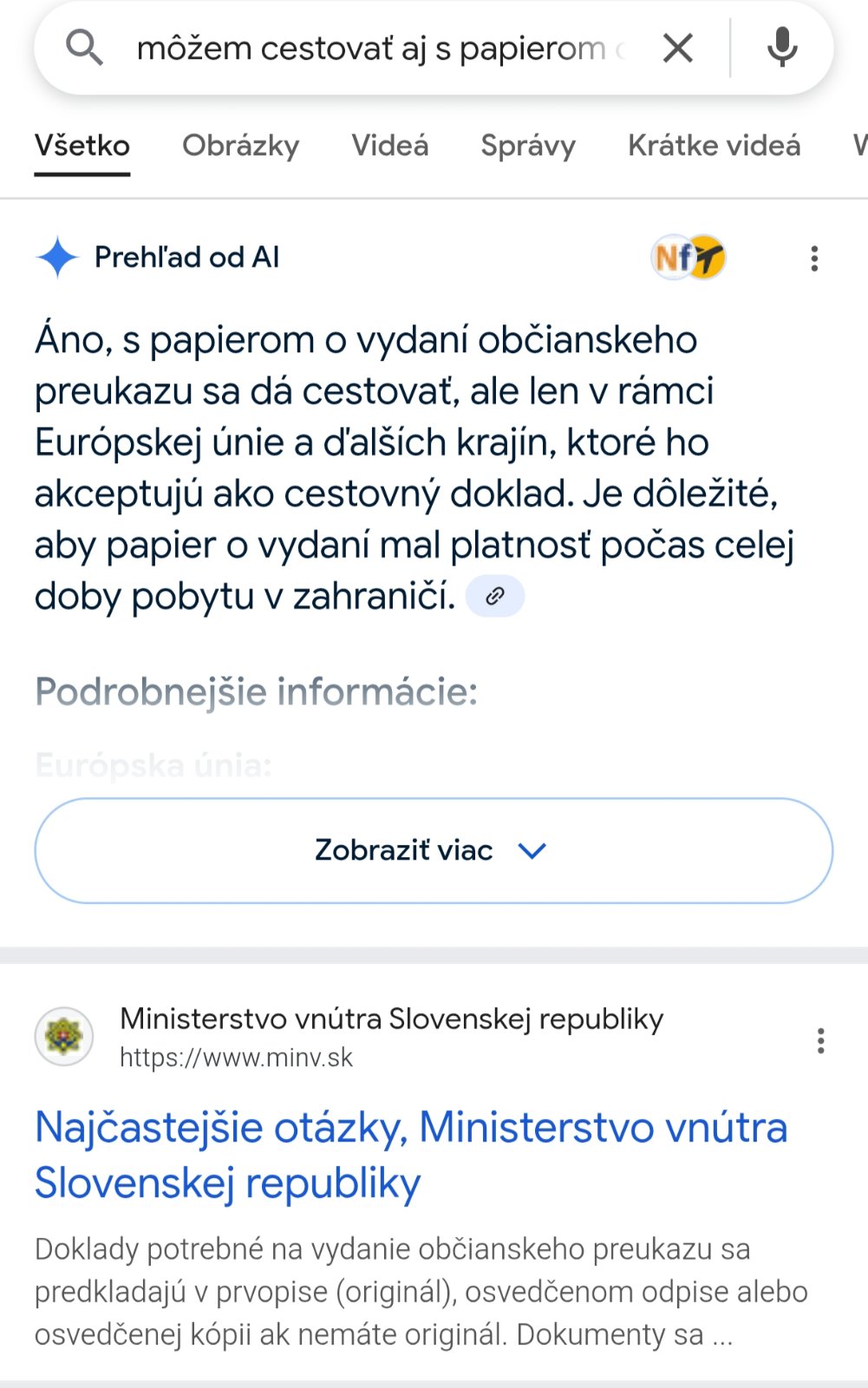
Task: Tap the magnifier search icon
Action: tap(84, 48)
